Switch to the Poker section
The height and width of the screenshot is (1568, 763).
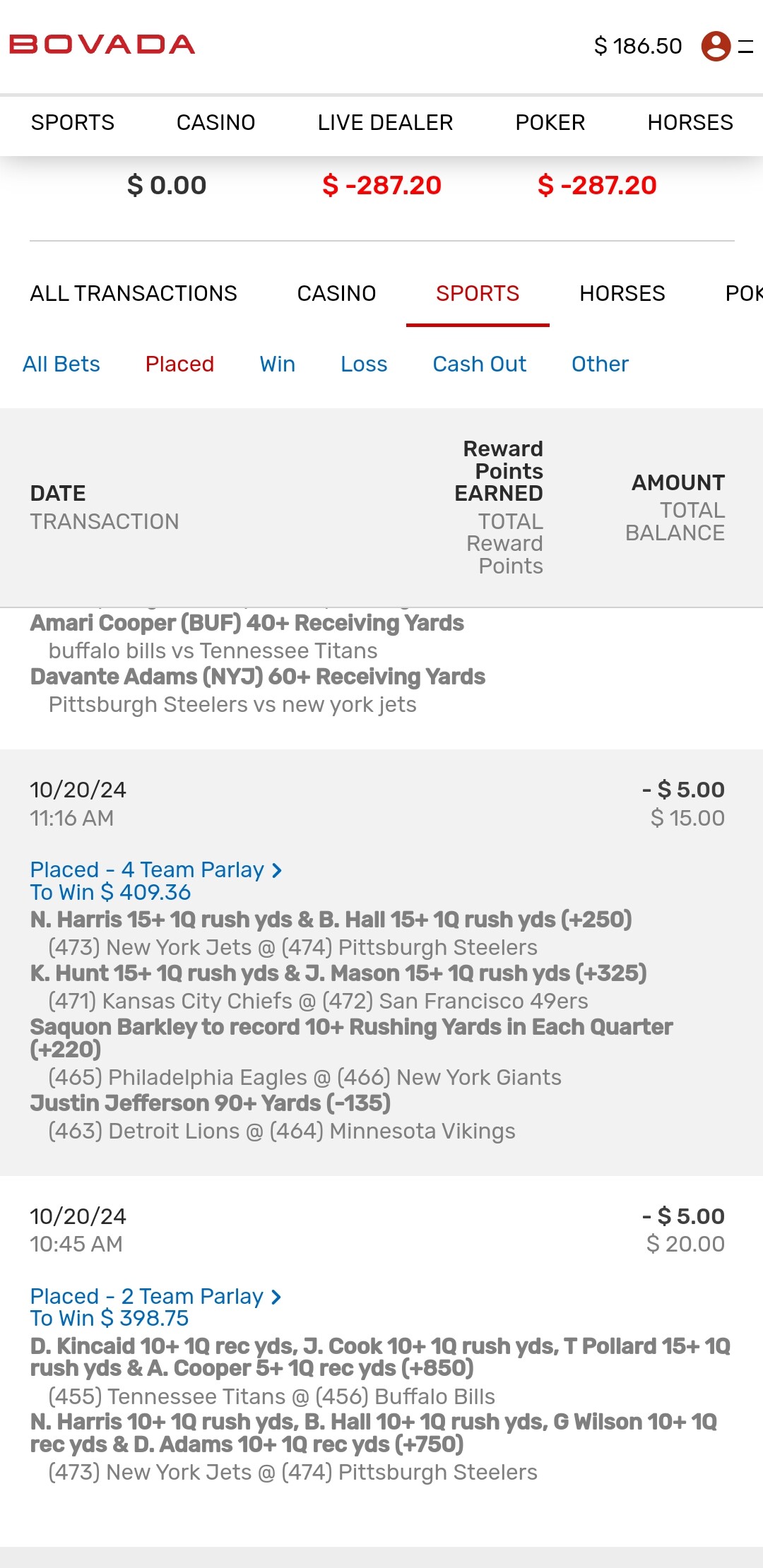pos(550,122)
